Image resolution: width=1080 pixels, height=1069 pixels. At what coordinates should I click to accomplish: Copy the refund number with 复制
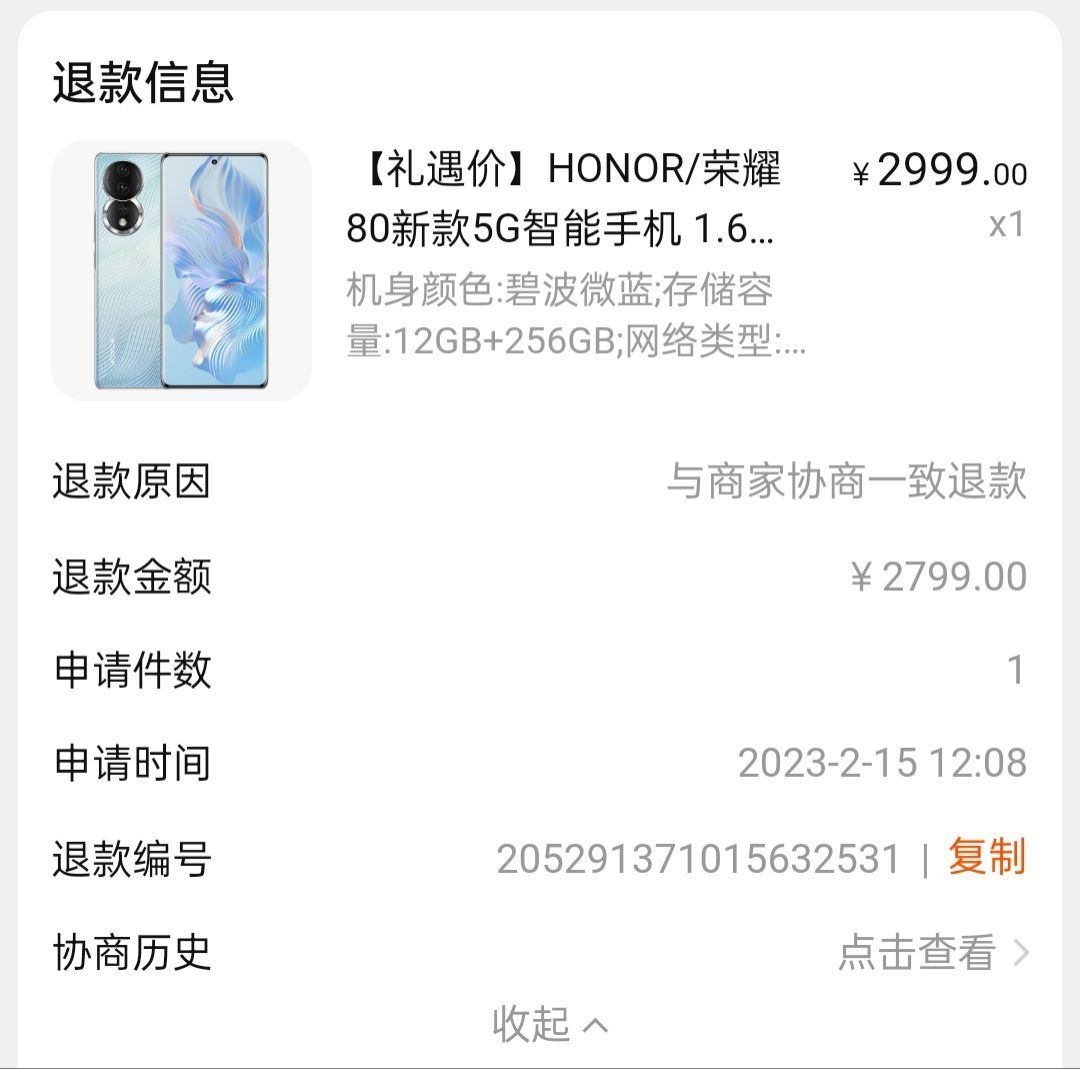click(x=986, y=858)
